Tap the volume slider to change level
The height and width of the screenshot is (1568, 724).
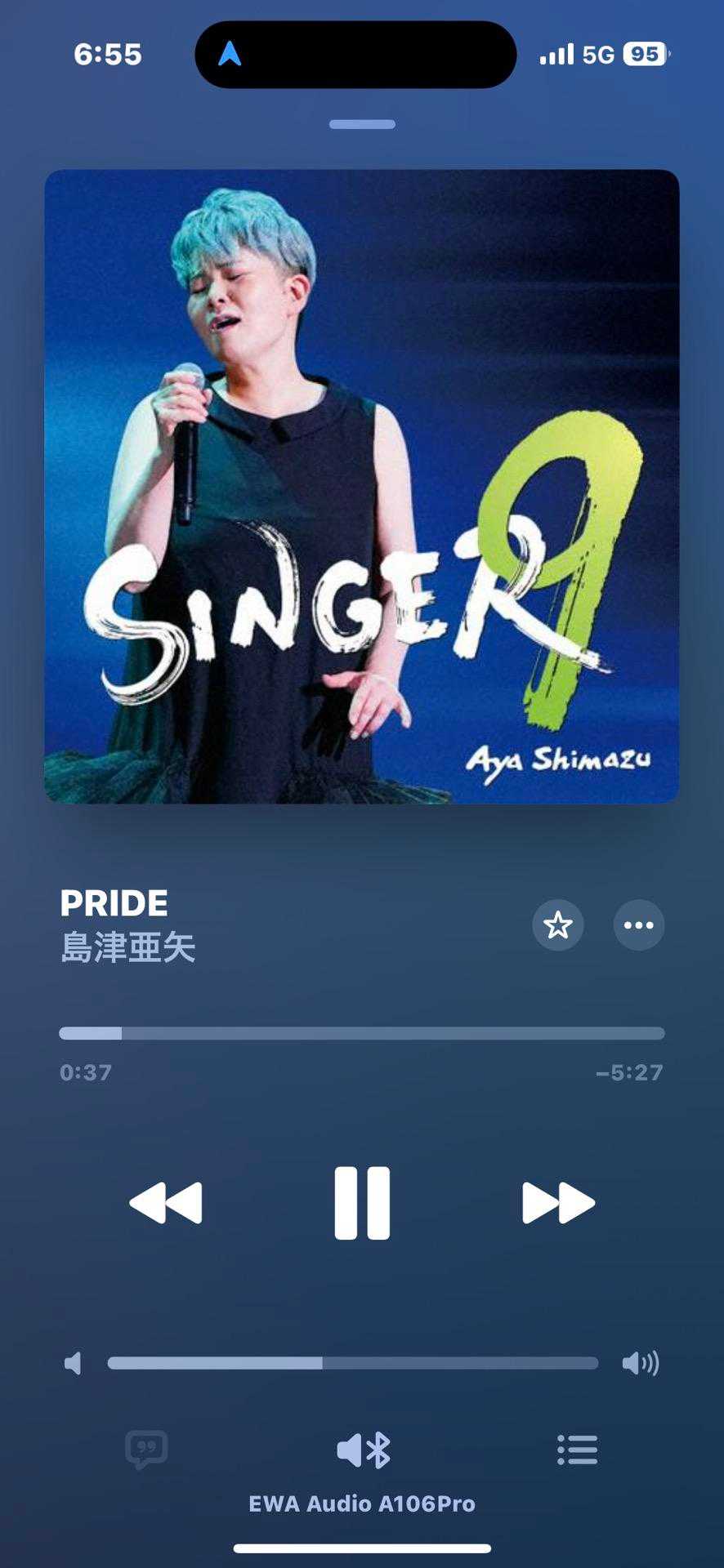coord(352,1363)
